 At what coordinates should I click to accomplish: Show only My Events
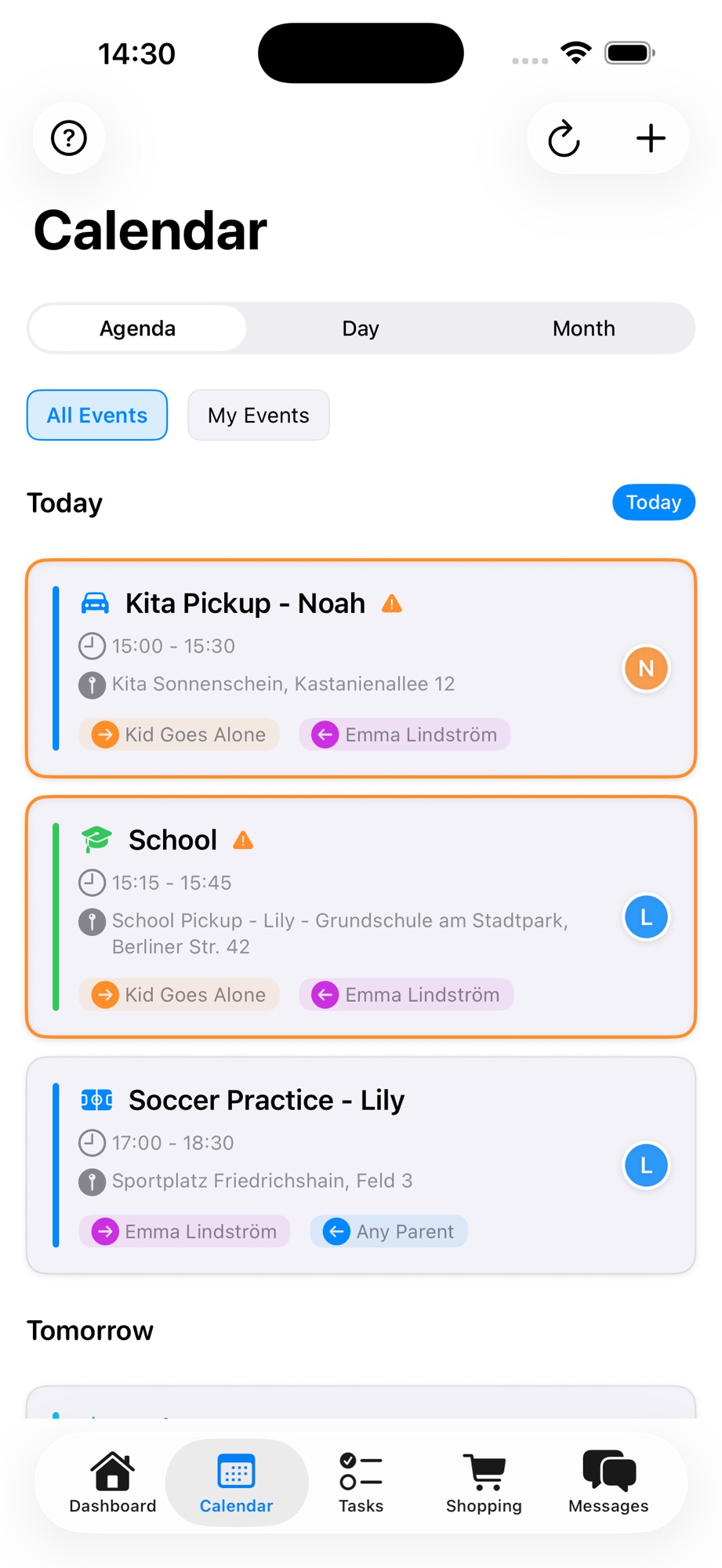click(x=259, y=416)
